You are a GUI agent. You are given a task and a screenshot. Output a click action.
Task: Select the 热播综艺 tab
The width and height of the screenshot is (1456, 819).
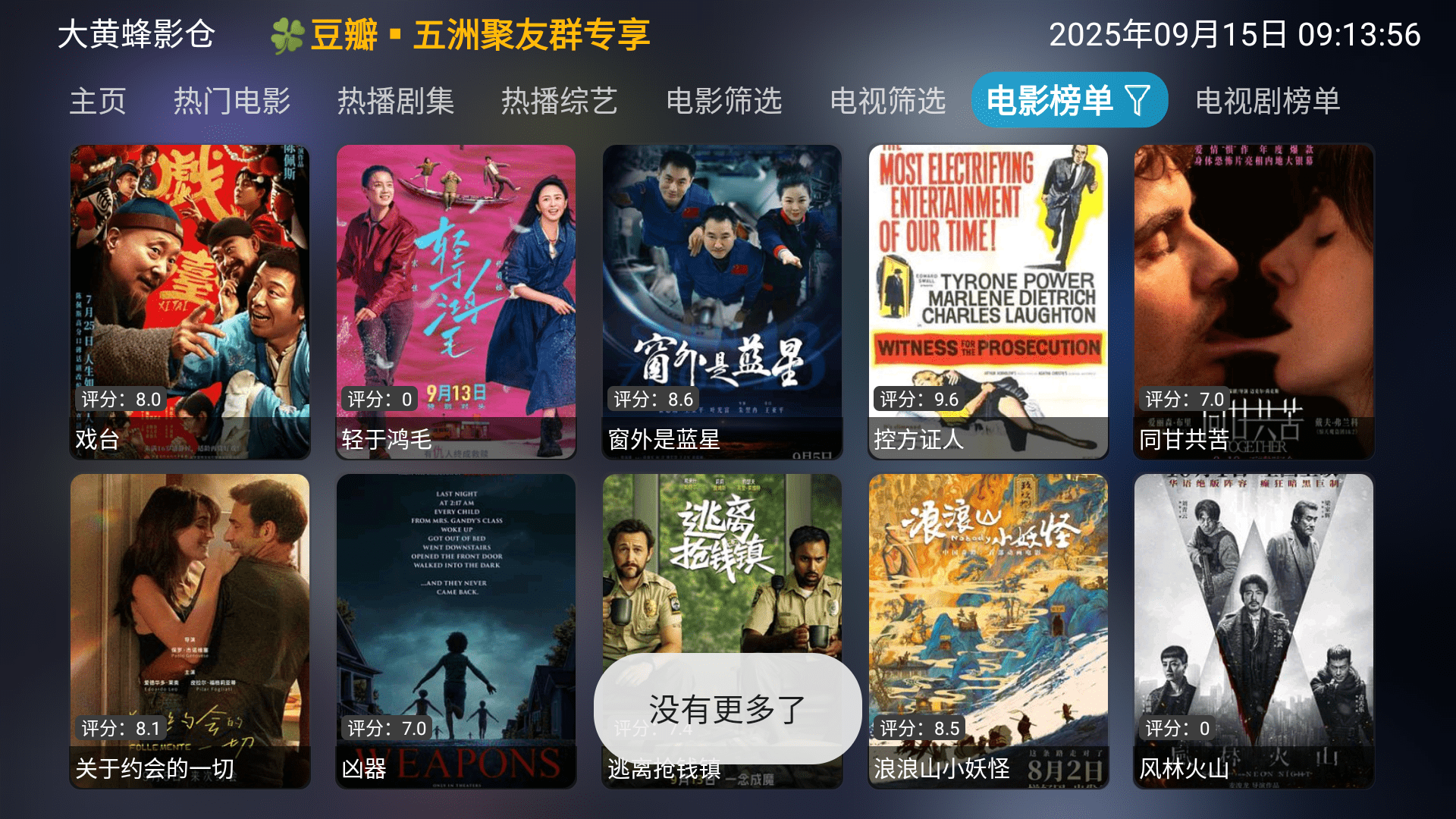pyautogui.click(x=560, y=101)
